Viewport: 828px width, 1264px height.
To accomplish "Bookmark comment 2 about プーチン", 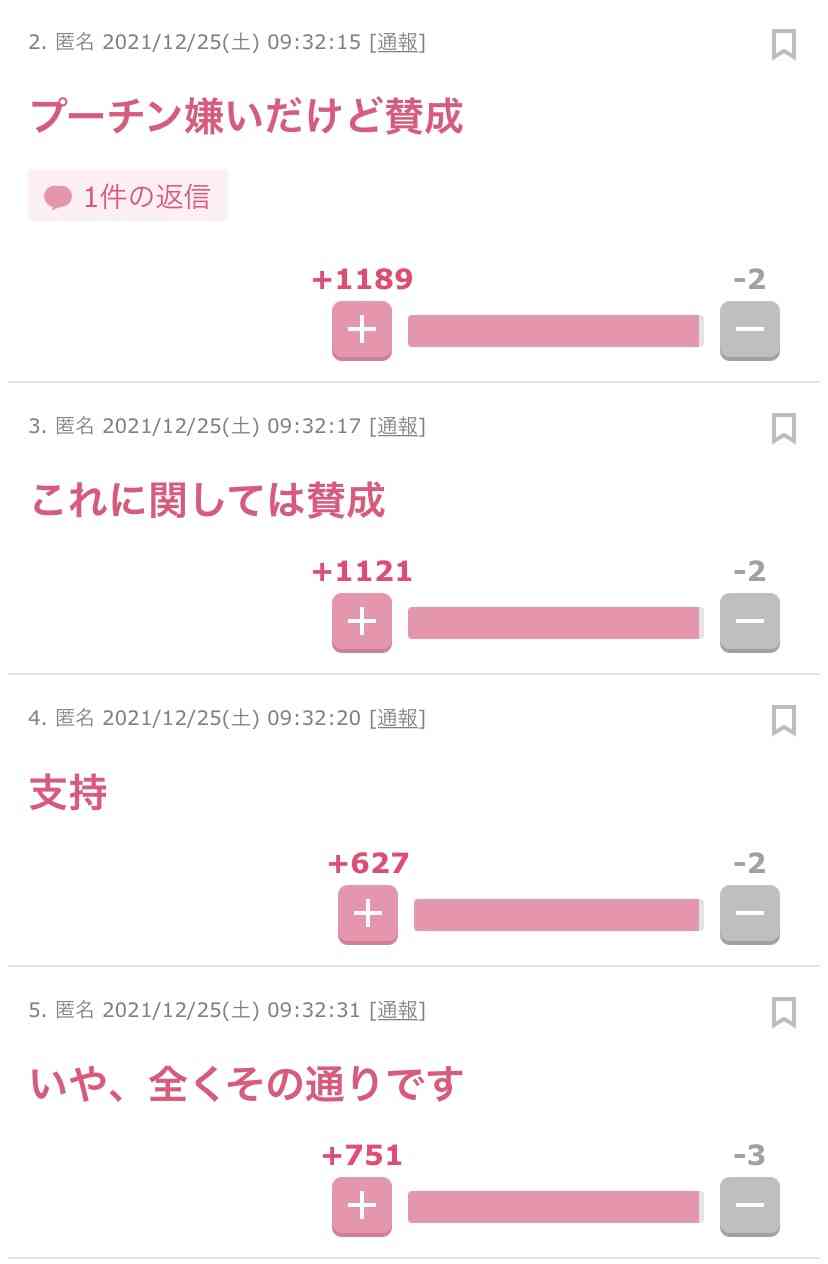I will point(784,45).
